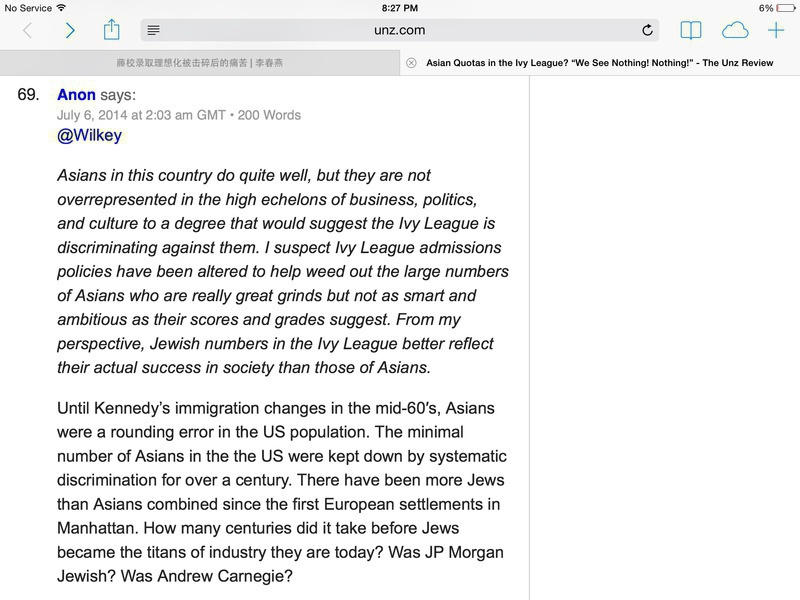Close the Asian Quotas Unz Review tab
The width and height of the screenshot is (800, 600).
coord(411,62)
